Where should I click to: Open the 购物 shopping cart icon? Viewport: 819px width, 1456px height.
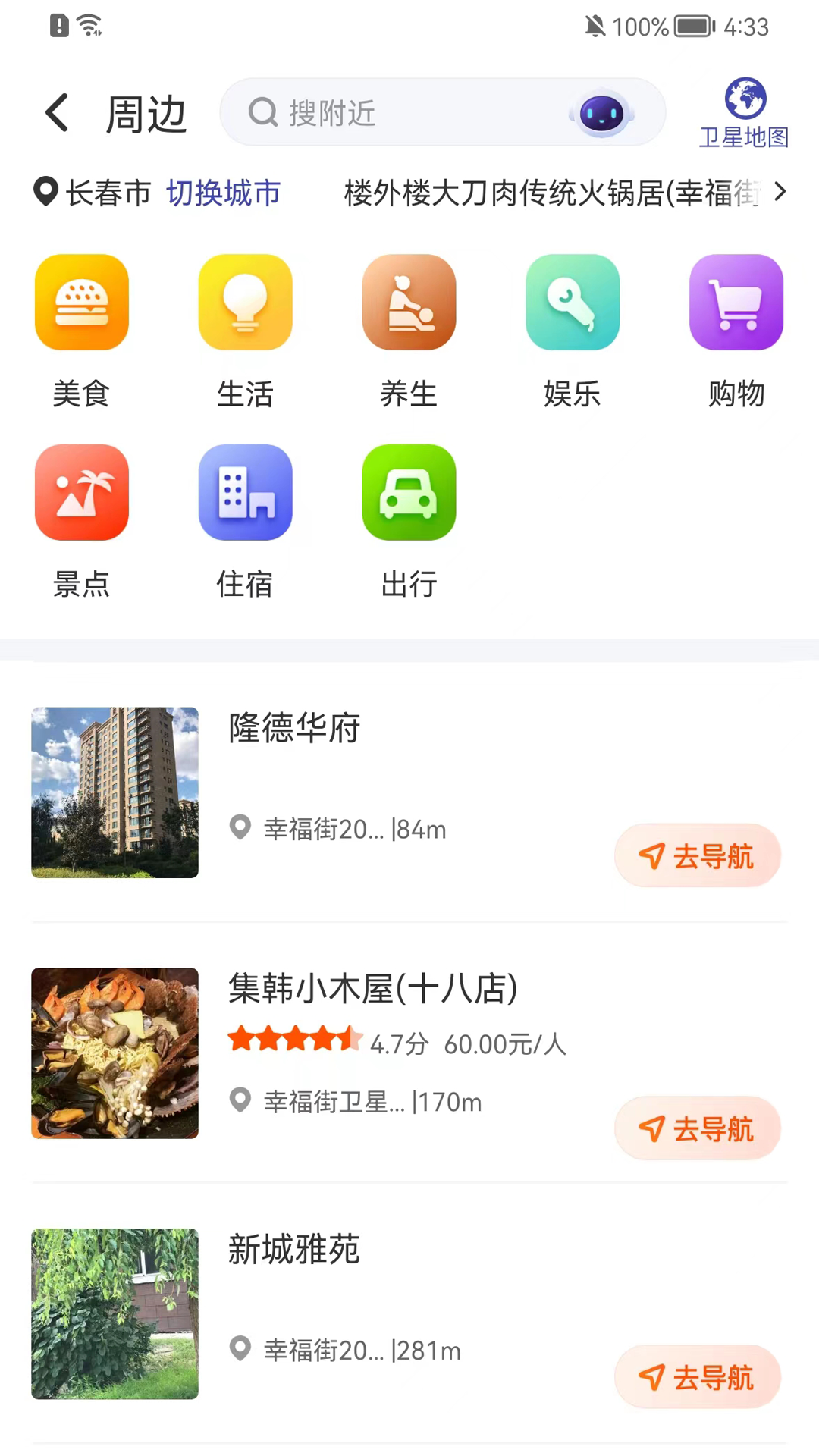click(x=736, y=302)
